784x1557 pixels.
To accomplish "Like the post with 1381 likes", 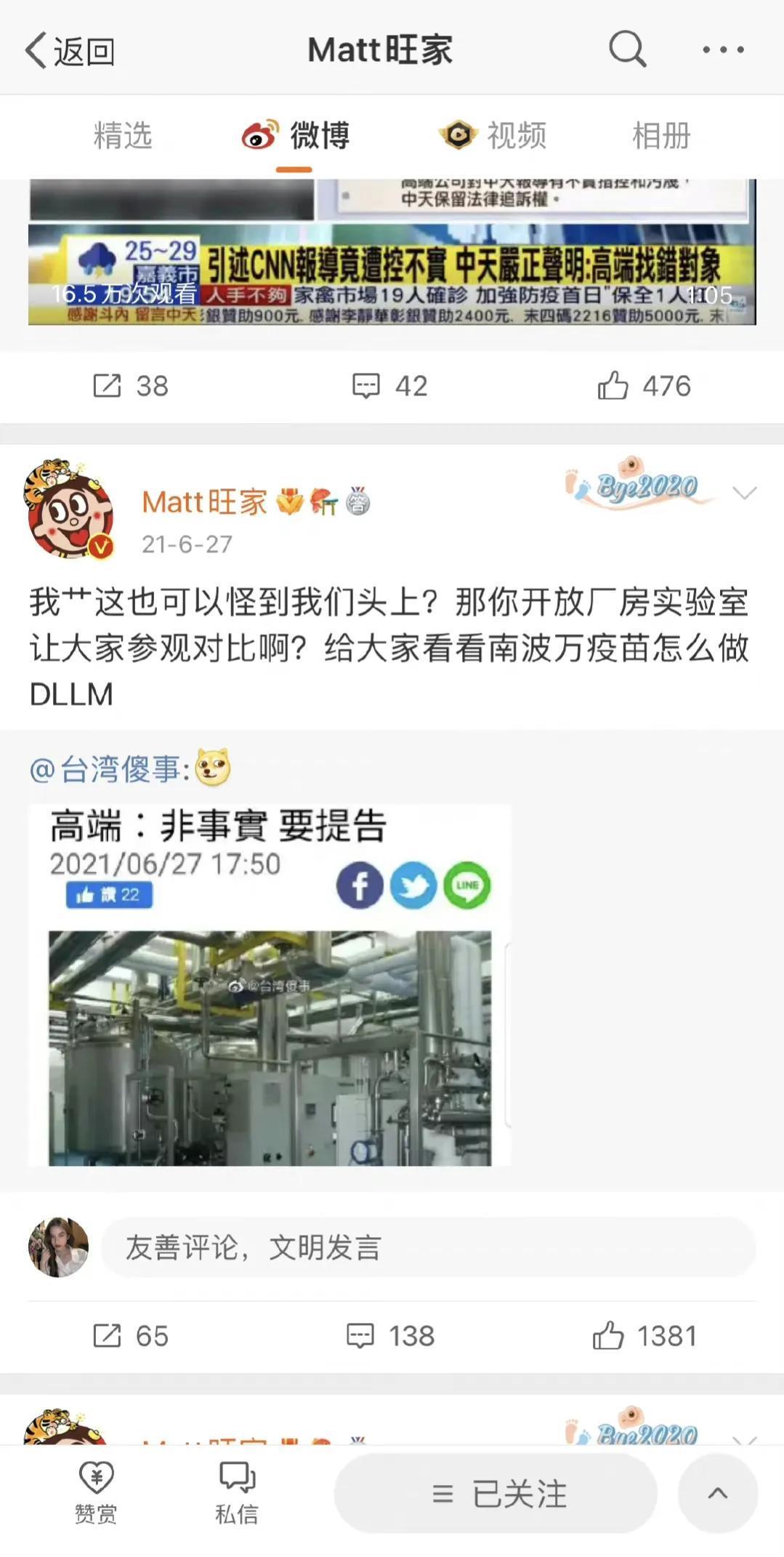I will pos(645,1336).
